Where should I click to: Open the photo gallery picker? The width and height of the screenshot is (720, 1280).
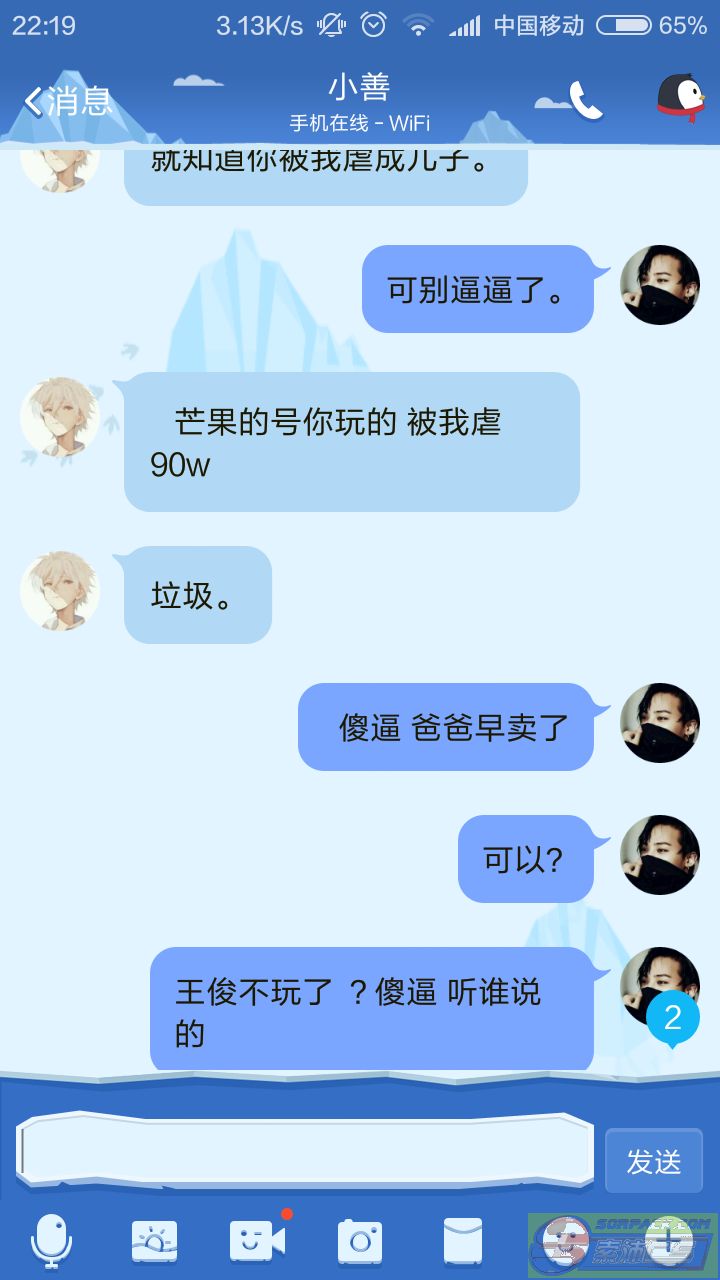[155, 1242]
